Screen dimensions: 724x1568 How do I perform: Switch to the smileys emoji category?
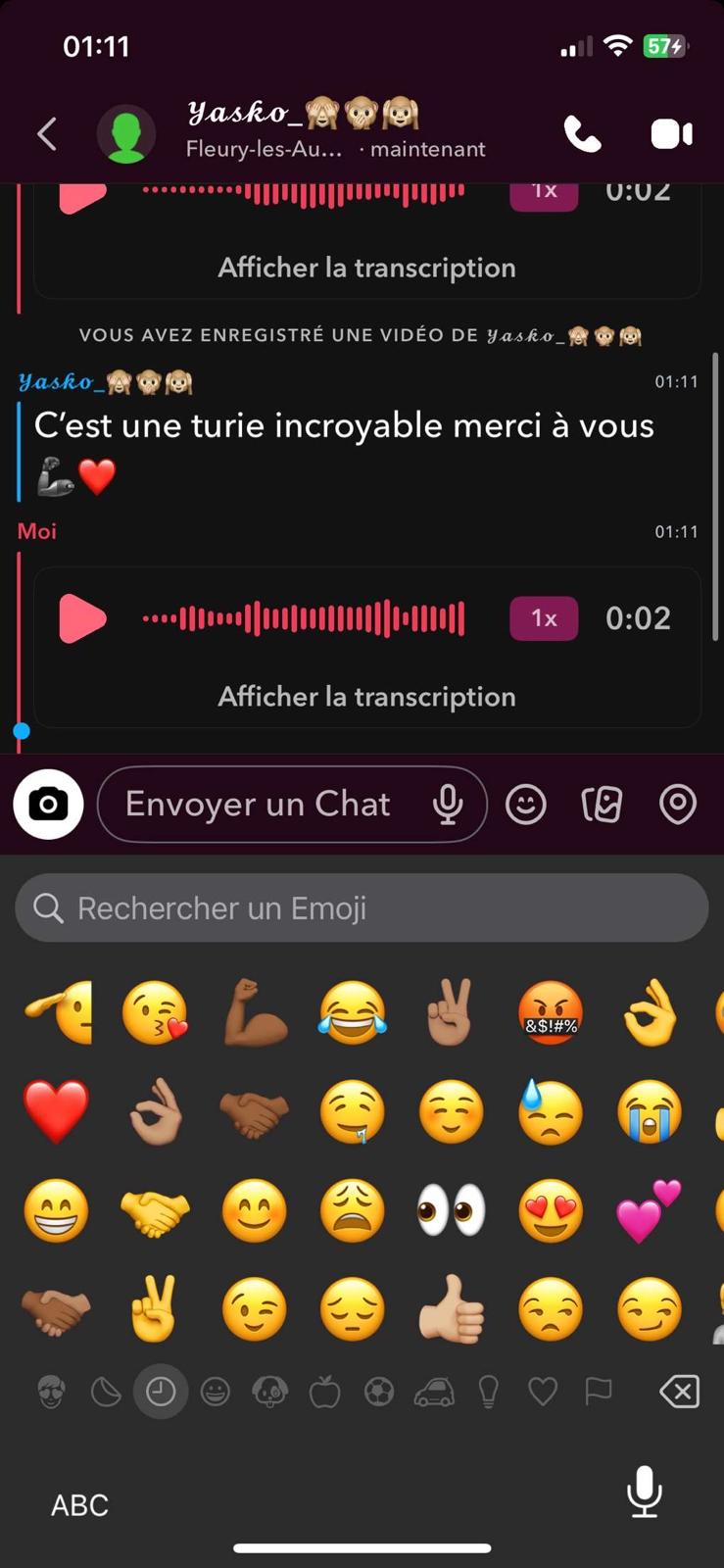point(216,1391)
